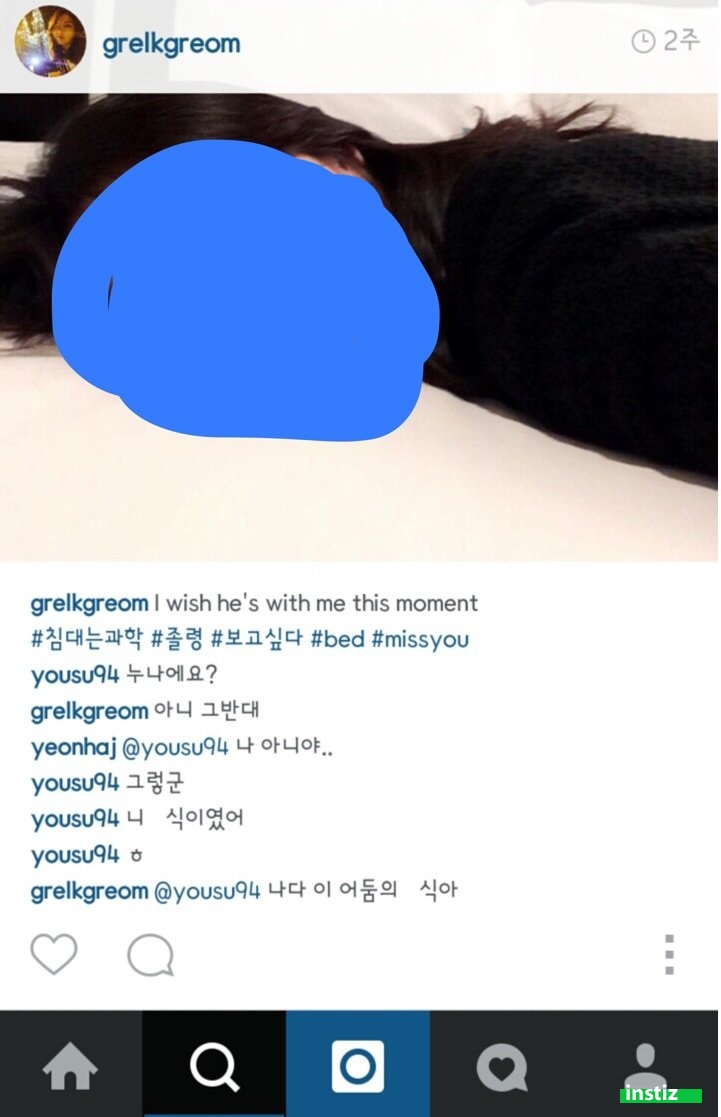Open the Activity heart tab

[x=501, y=1067]
